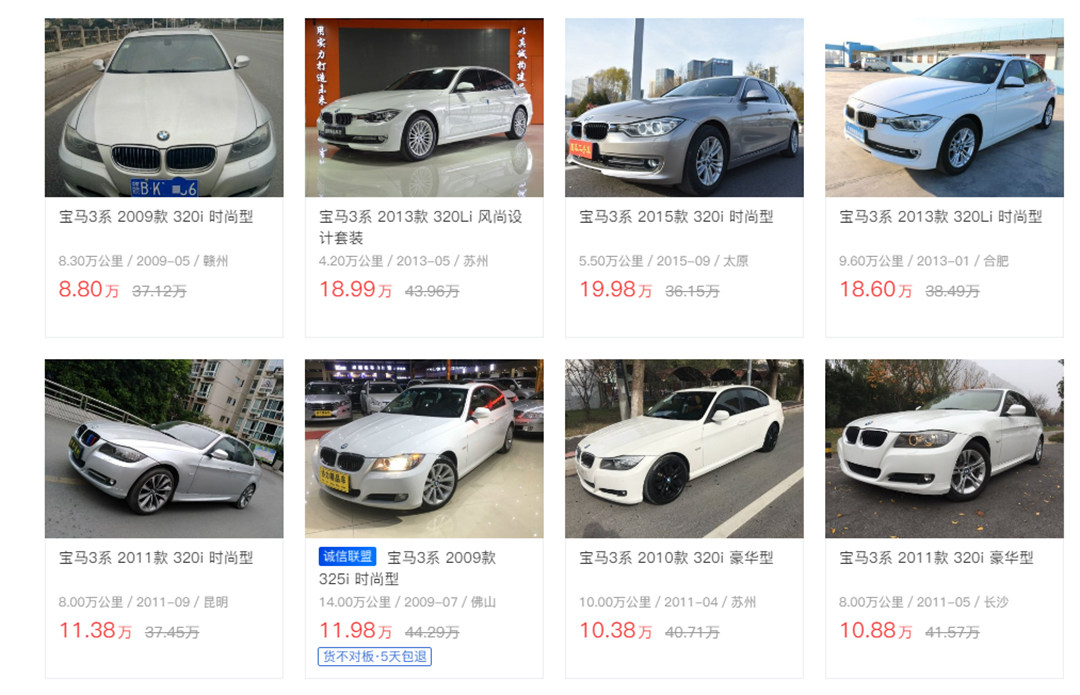Image resolution: width=1080 pixels, height=695 pixels.
Task: Open the 2011款 320i 时尚型 listing from 昆明
Action: (x=156, y=558)
